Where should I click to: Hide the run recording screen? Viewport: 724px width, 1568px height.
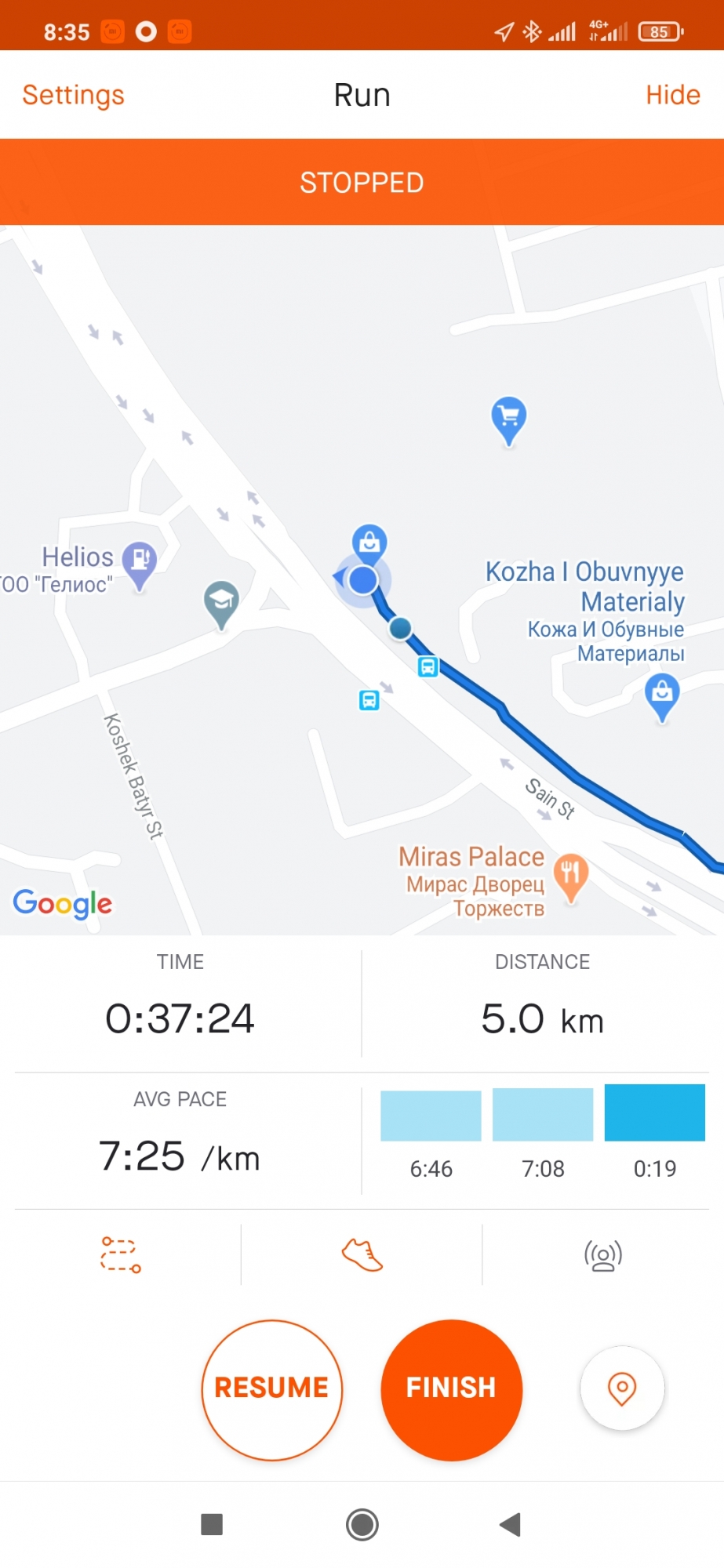672,95
